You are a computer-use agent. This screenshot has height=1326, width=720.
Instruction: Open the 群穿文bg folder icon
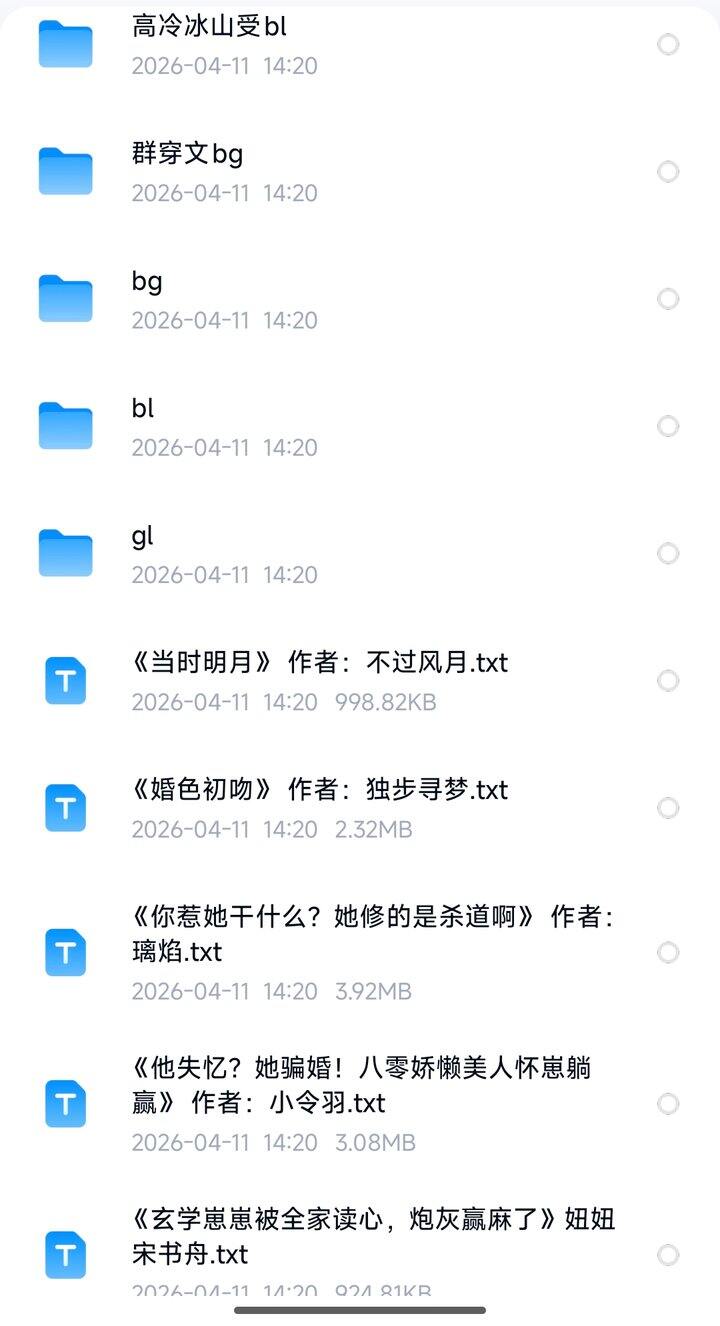[x=64, y=171]
